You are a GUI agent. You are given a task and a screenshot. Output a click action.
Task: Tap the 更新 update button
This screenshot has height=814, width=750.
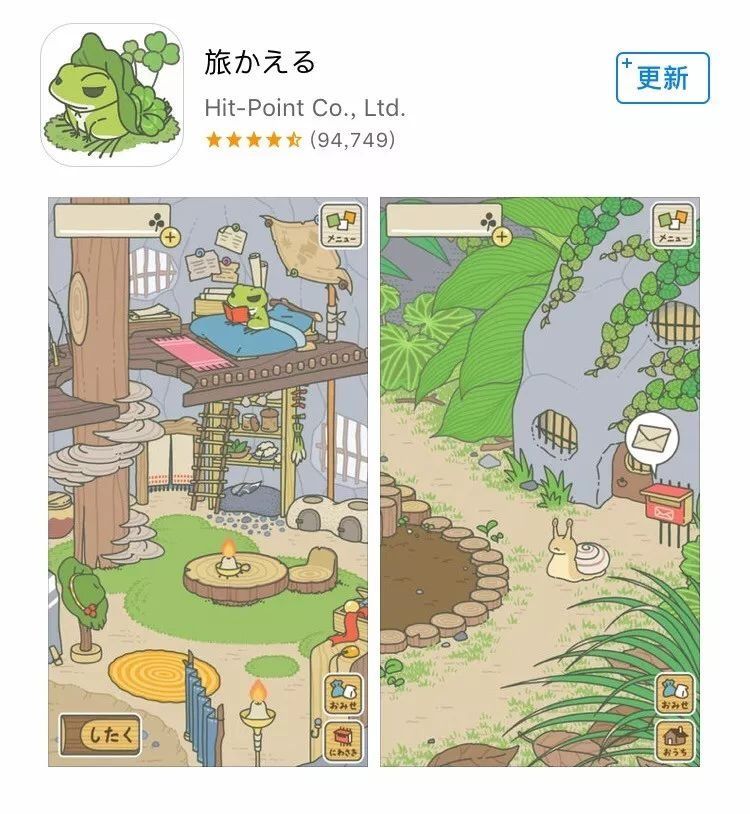pyautogui.click(x=662, y=78)
